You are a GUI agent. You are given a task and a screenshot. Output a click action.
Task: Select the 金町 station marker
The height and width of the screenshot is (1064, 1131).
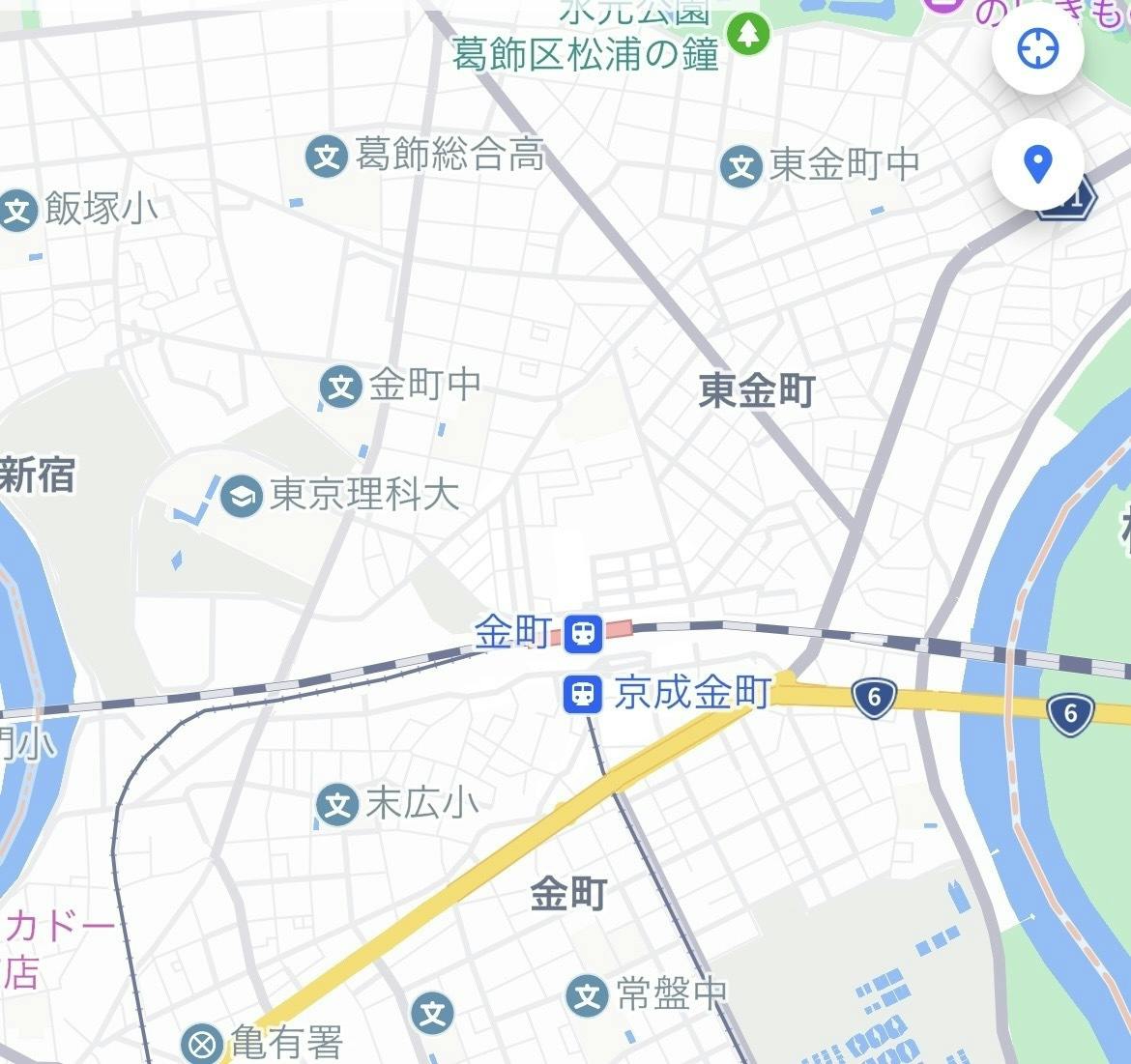coord(583,633)
